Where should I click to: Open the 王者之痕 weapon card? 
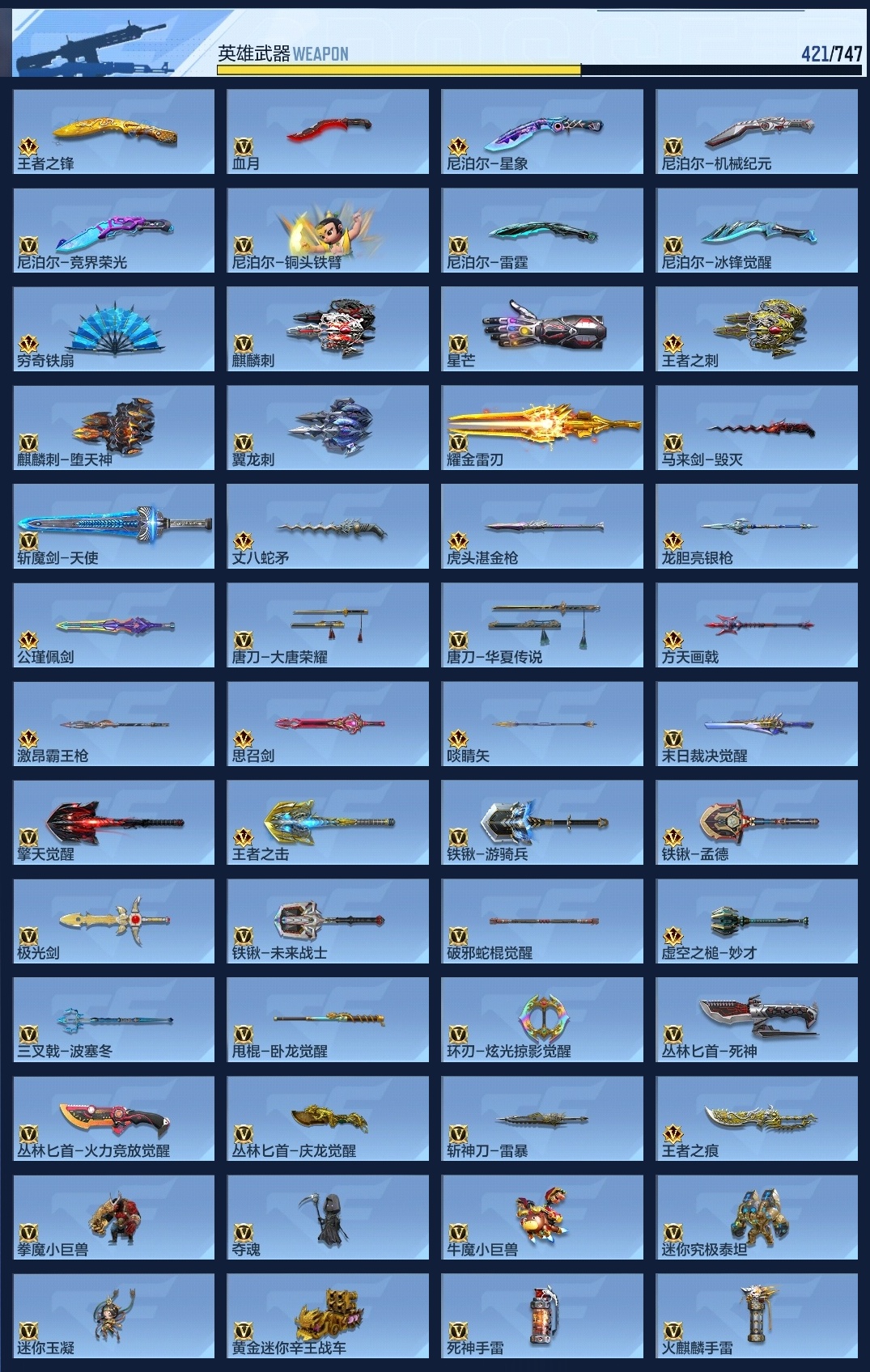point(756,1120)
